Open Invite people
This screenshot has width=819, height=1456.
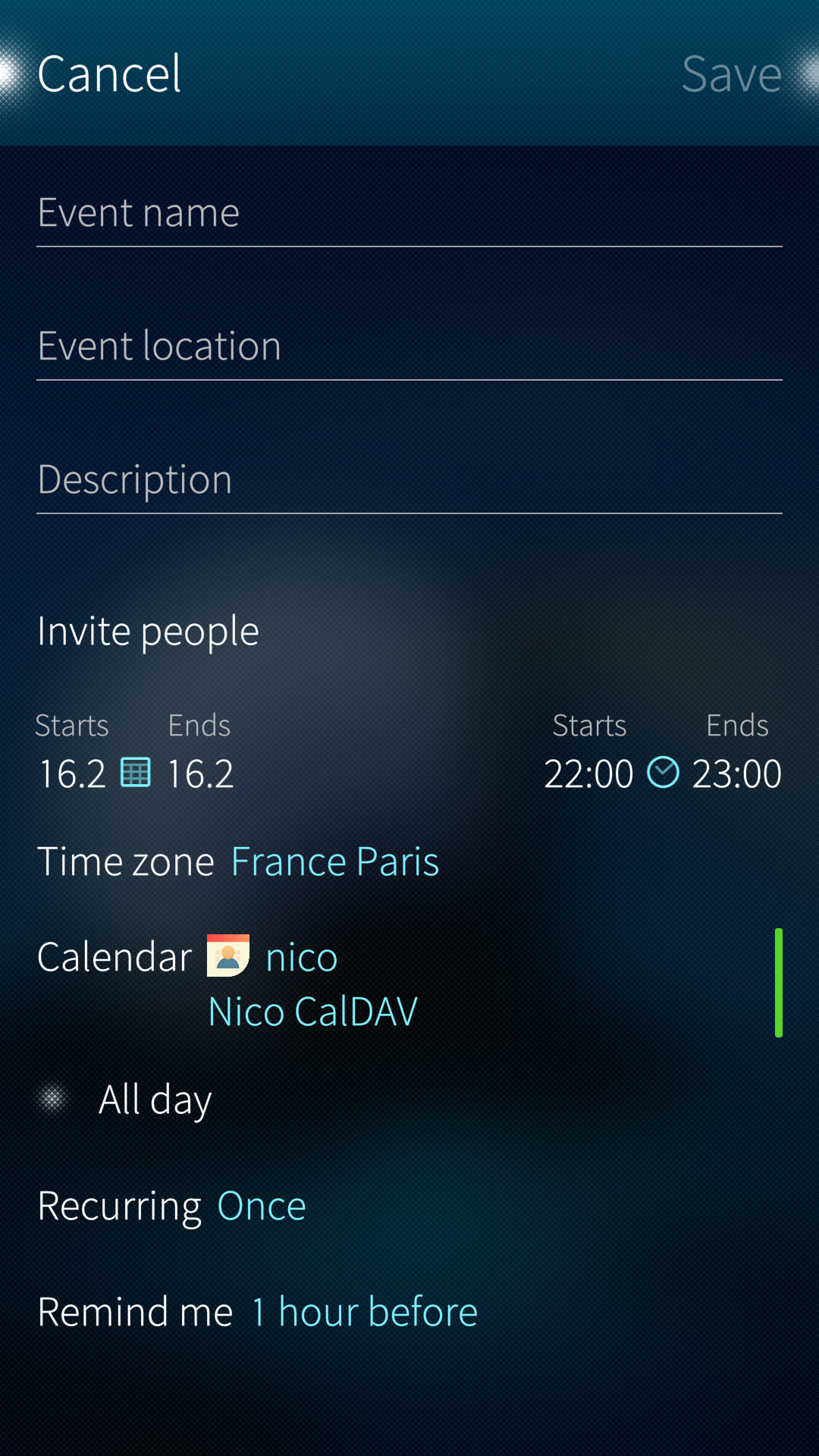[x=149, y=631]
